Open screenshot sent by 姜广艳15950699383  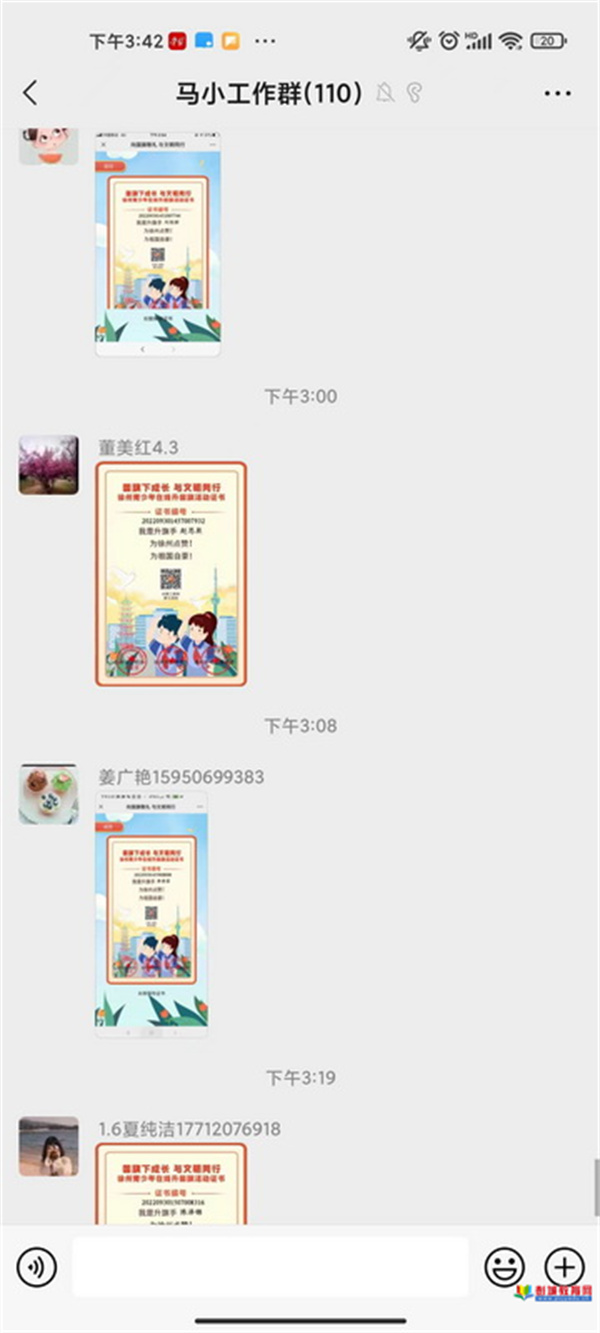[x=152, y=912]
